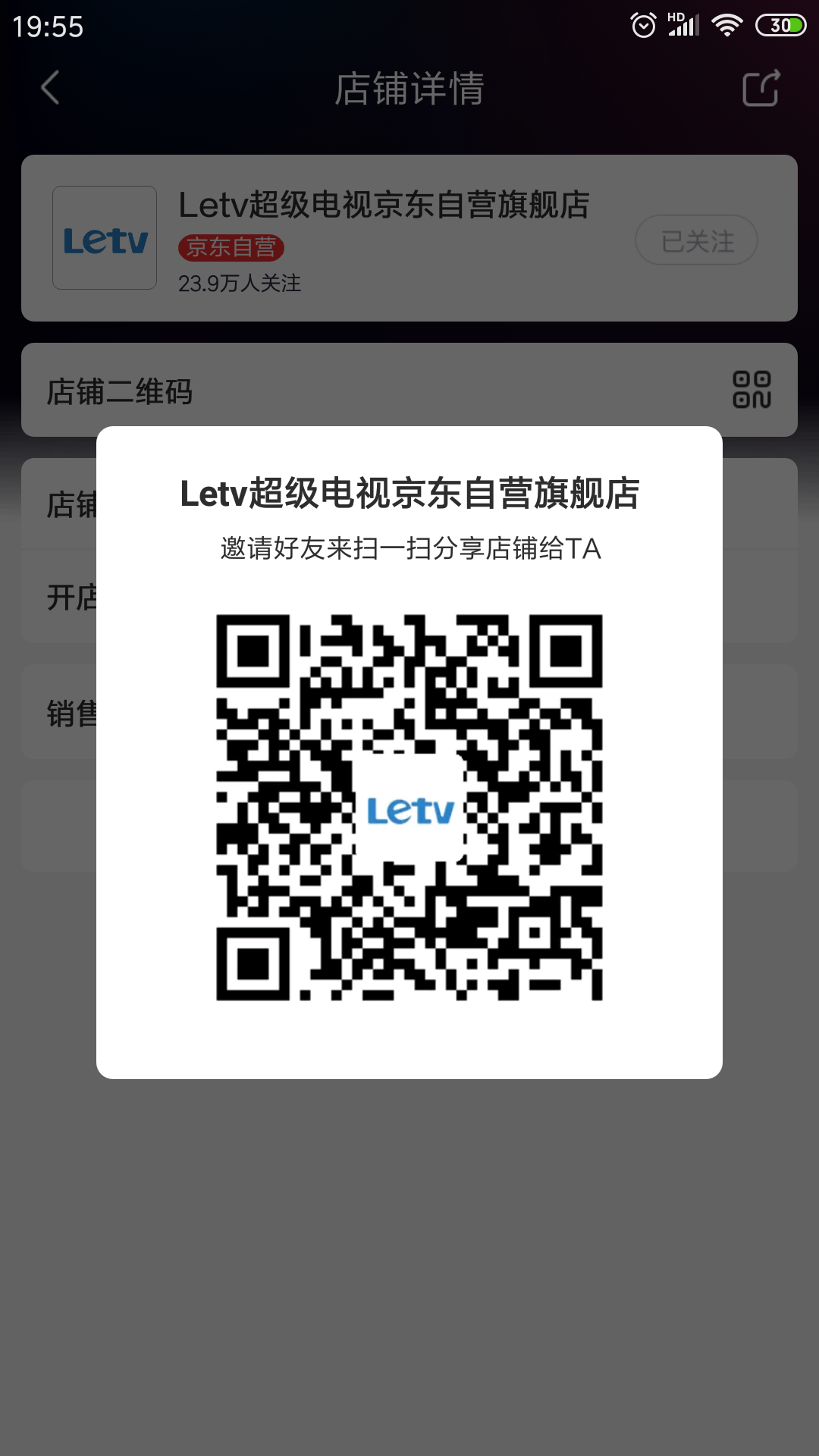Open the 店铺二维码 row
This screenshot has width=819, height=1456.
409,390
